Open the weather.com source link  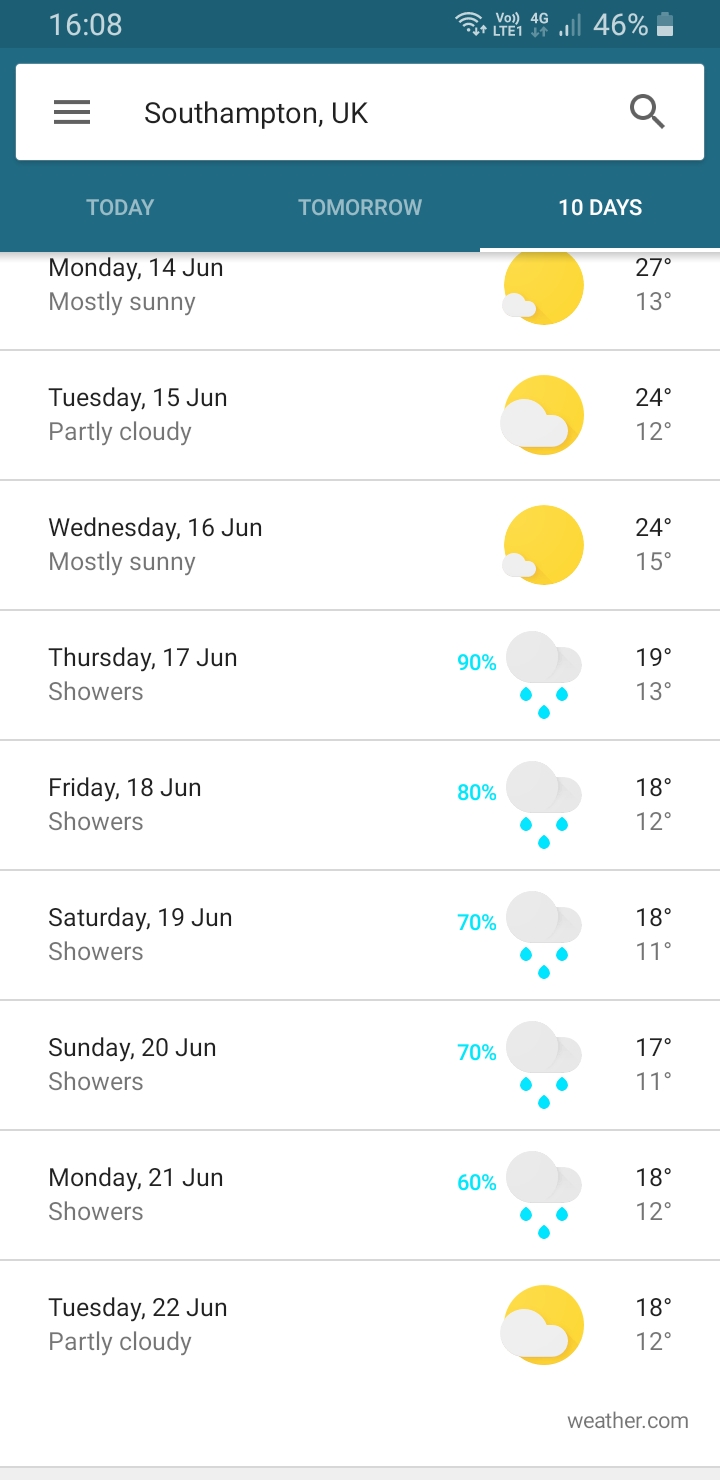point(627,1420)
